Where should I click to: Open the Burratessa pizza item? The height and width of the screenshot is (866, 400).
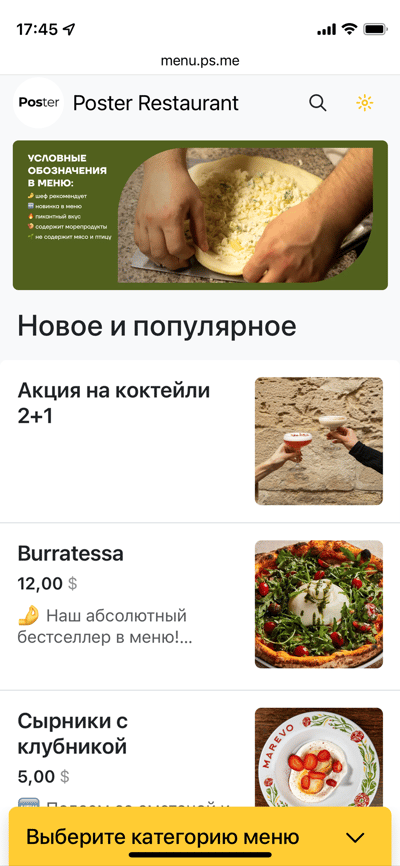click(200, 606)
